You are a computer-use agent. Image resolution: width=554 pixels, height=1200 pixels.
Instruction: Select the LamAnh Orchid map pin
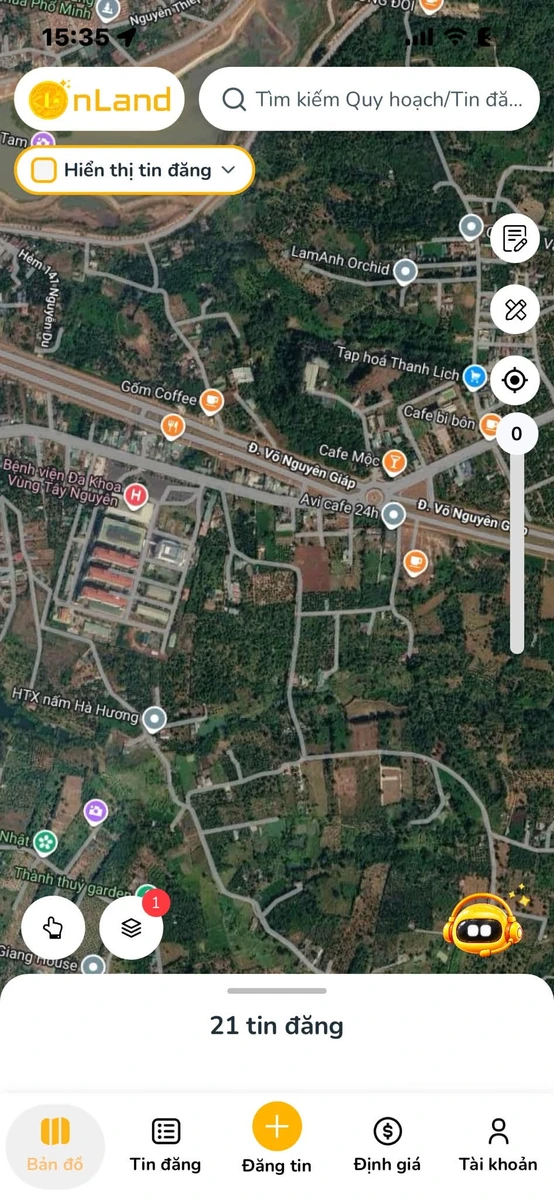[x=405, y=271]
